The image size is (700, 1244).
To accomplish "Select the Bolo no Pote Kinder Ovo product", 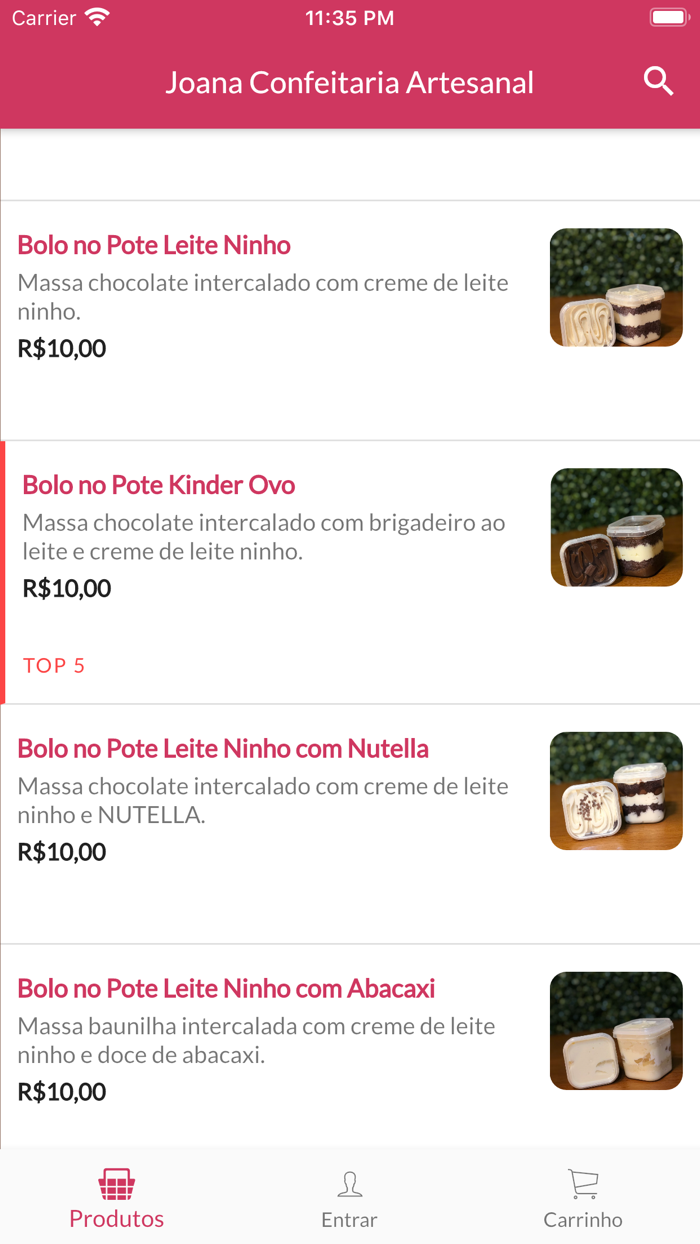I will tap(159, 486).
